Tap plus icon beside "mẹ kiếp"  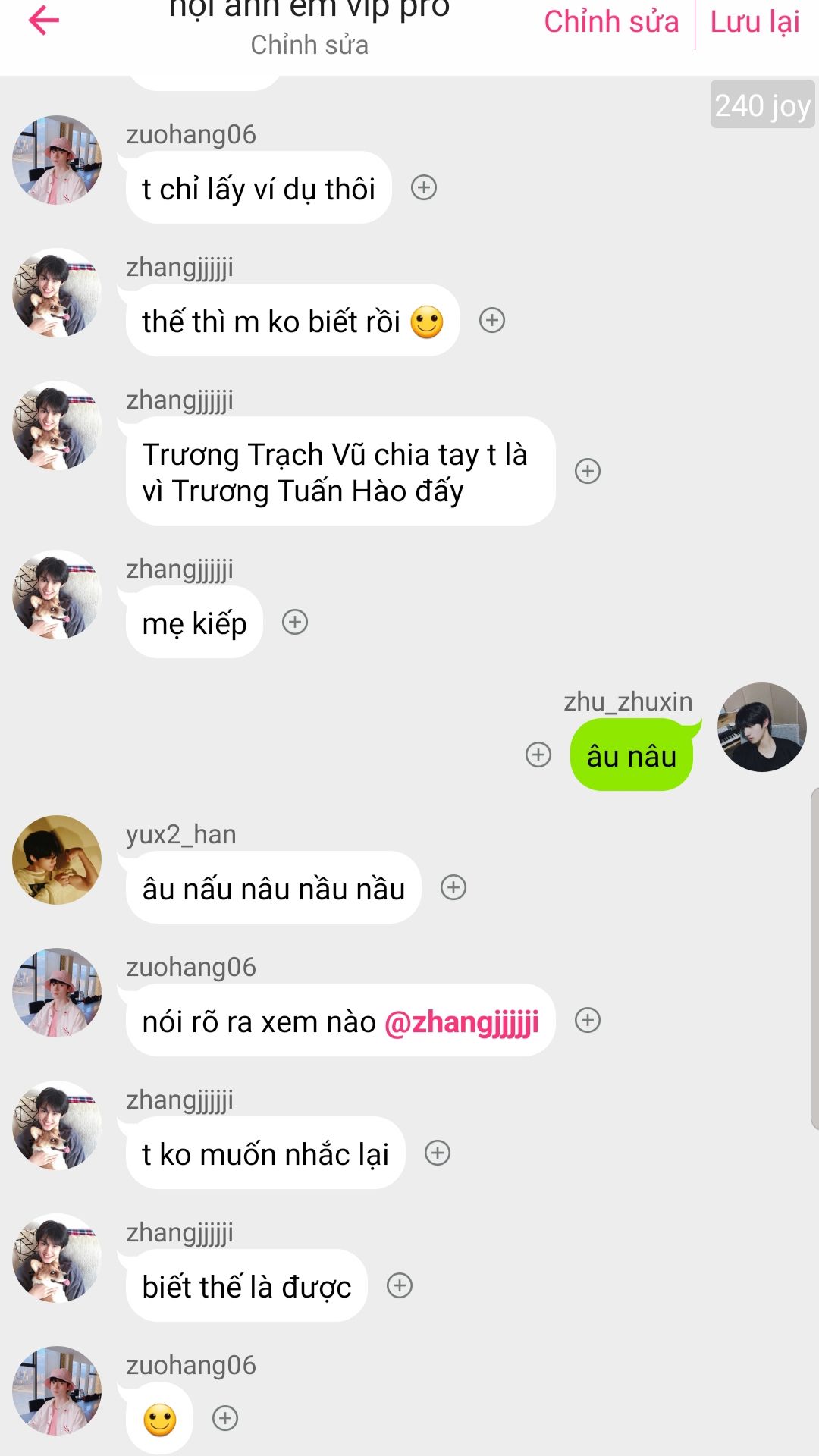(x=295, y=623)
